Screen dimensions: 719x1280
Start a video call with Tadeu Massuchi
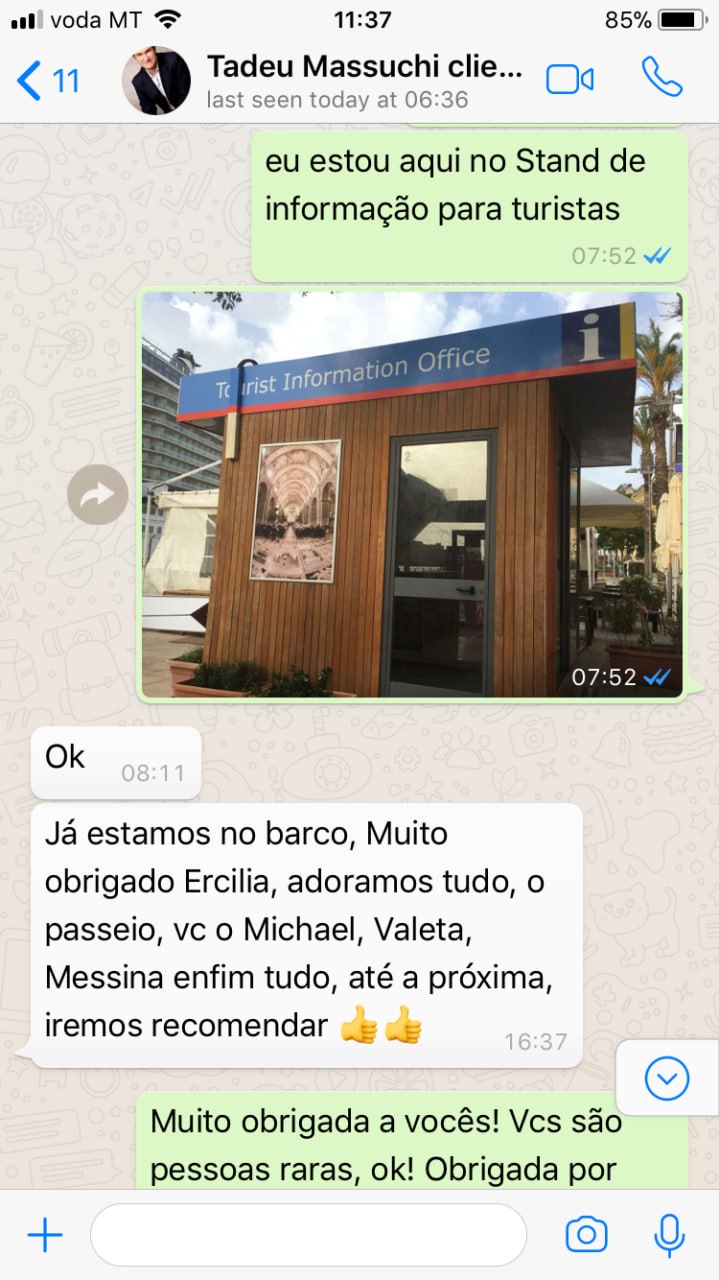click(570, 80)
